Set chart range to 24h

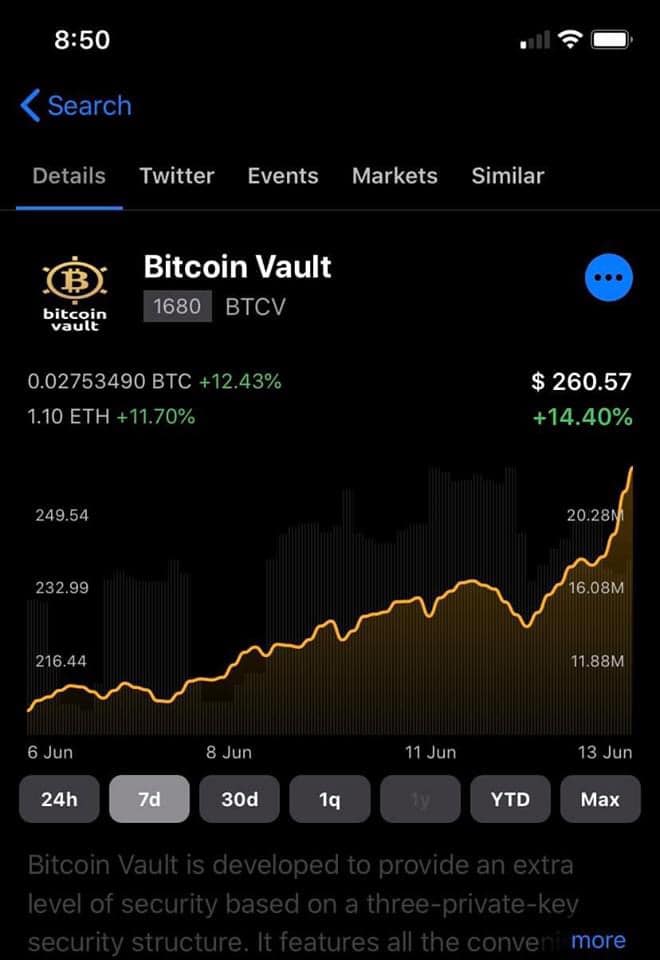click(59, 799)
